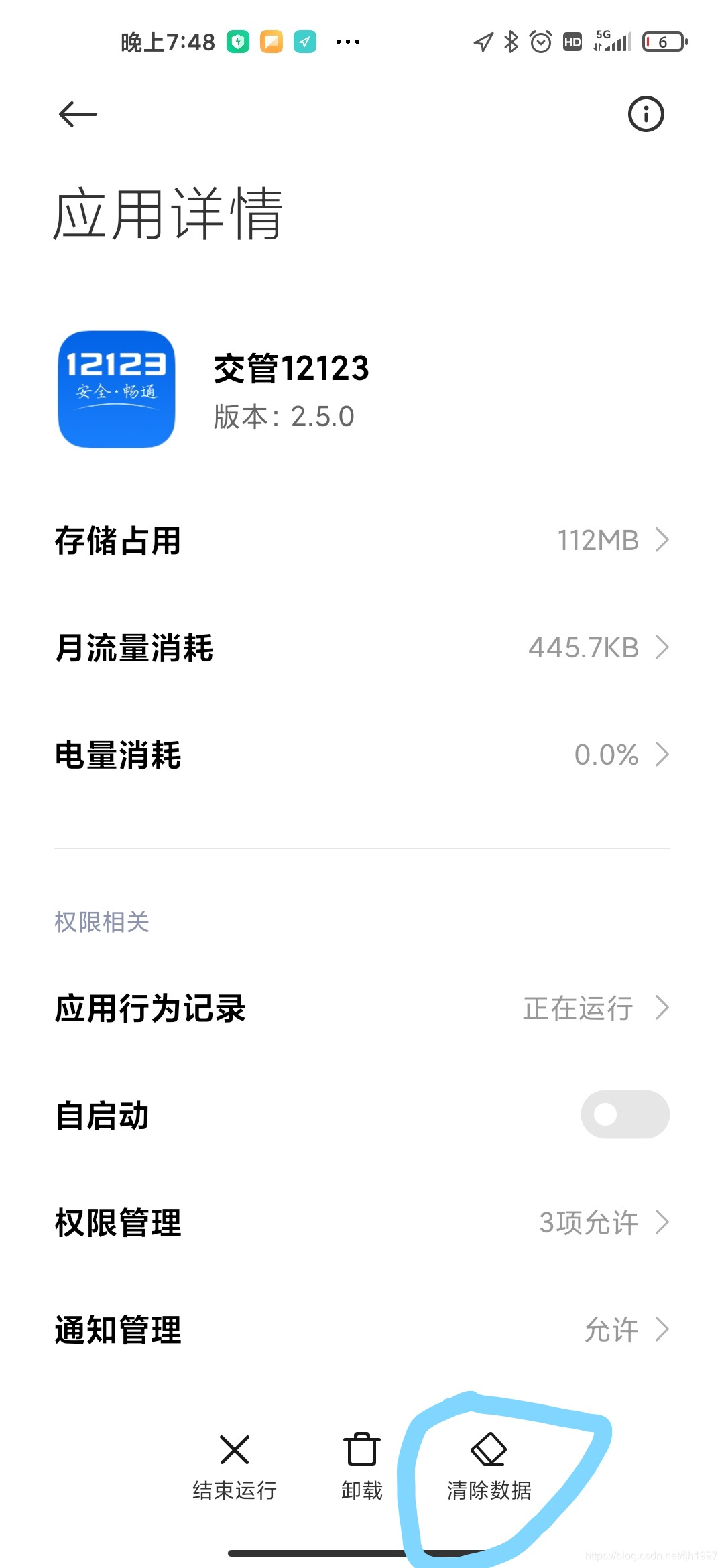Expand the 存储占用 row chevron

click(x=662, y=539)
